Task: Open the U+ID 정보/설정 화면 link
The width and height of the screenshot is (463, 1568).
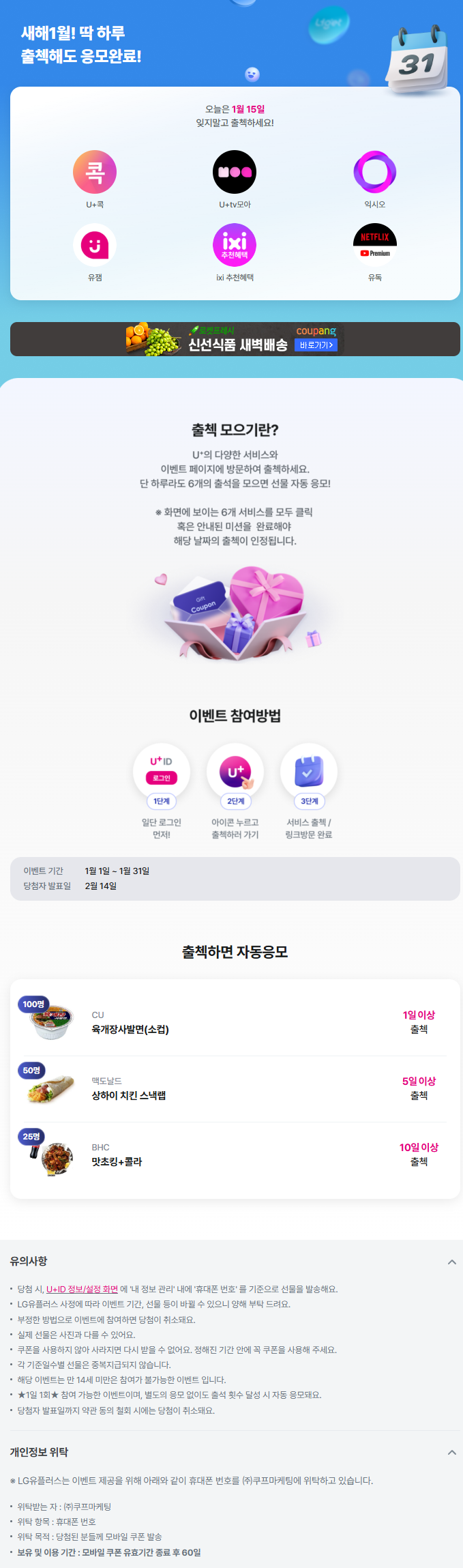Action: click(x=82, y=1289)
